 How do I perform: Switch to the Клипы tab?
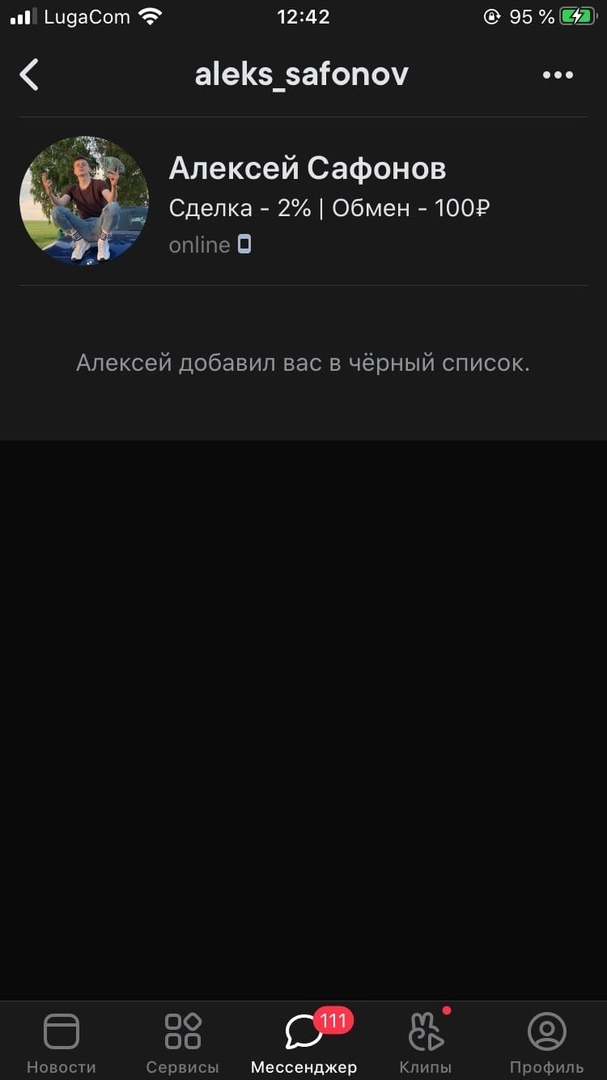point(426,1041)
